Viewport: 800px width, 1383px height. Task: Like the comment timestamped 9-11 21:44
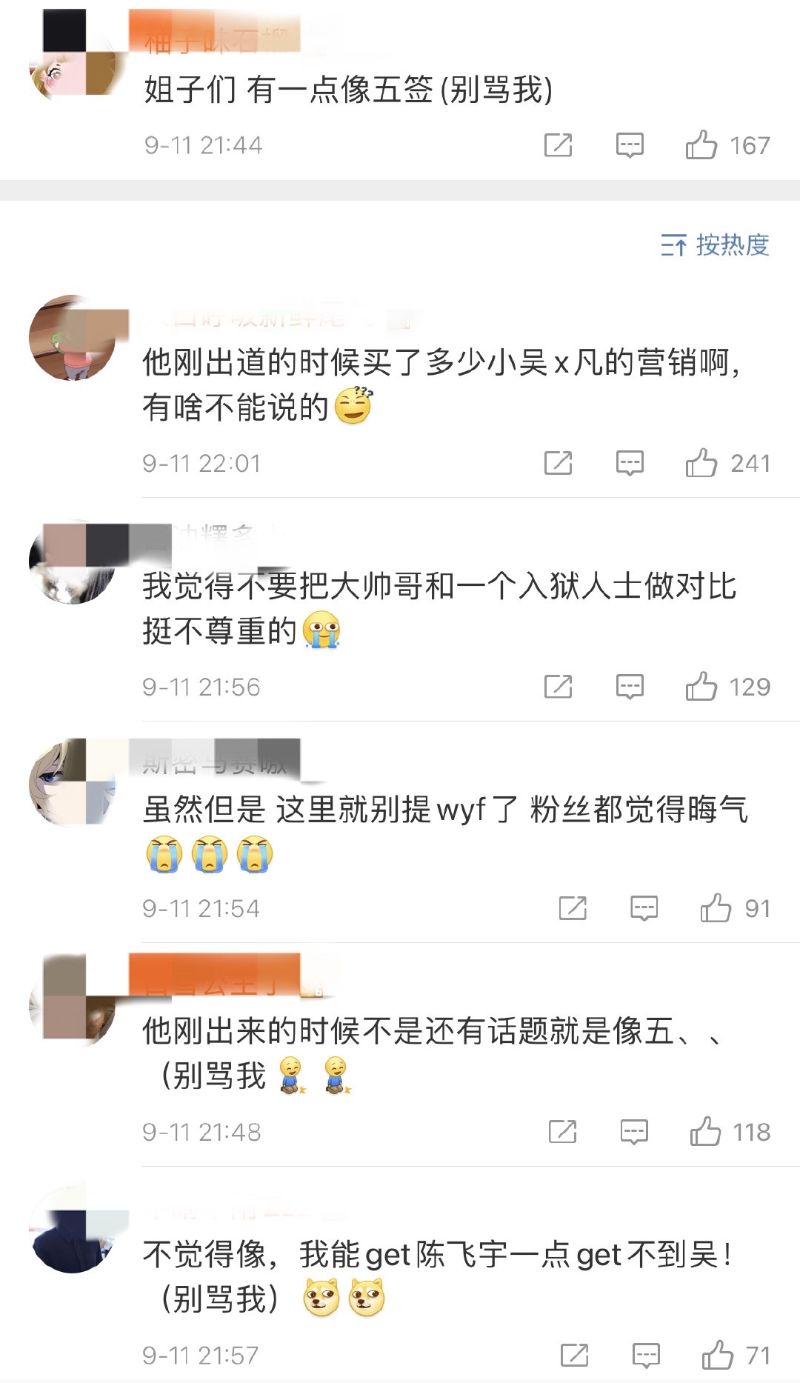tap(702, 146)
